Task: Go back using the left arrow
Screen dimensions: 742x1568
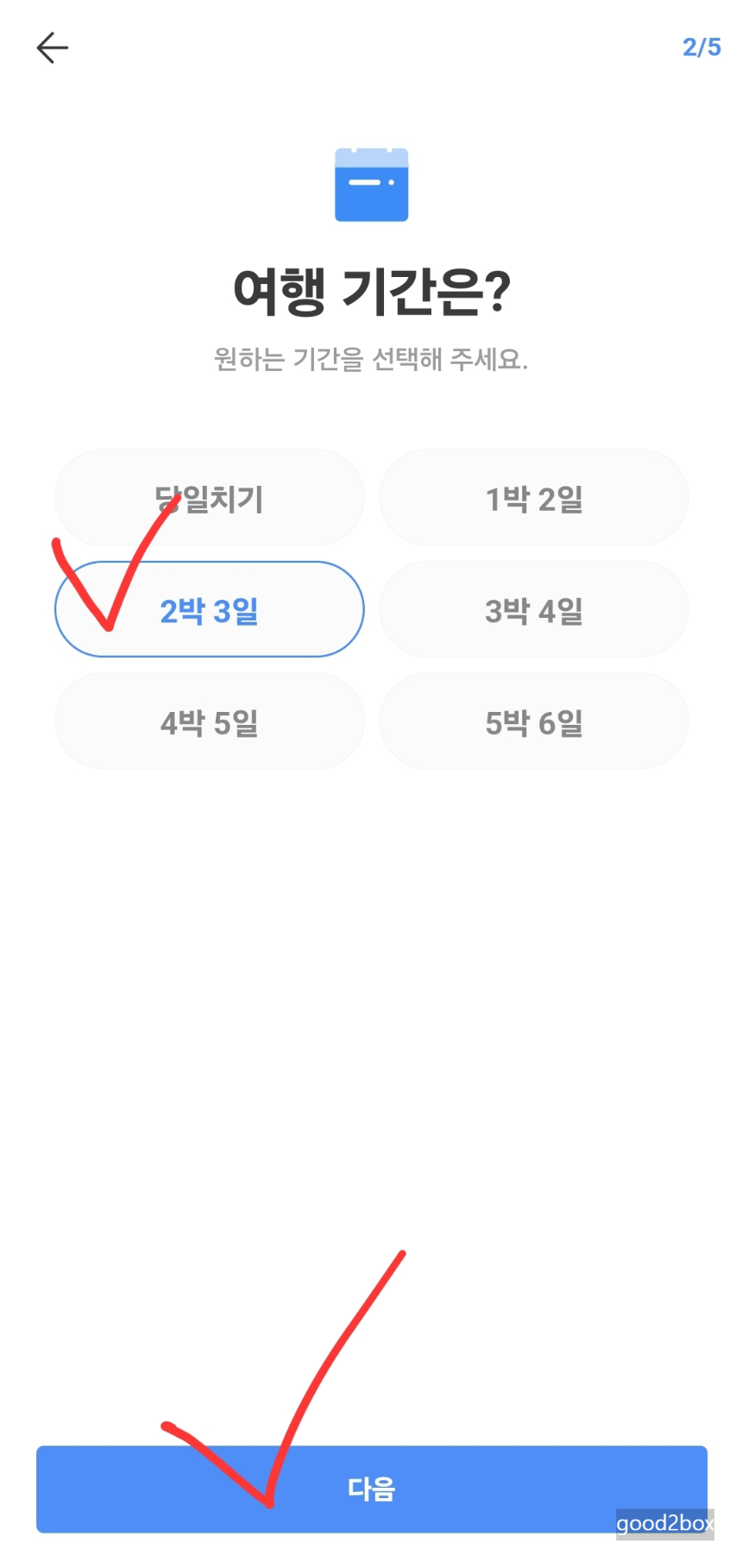Action: coord(52,47)
